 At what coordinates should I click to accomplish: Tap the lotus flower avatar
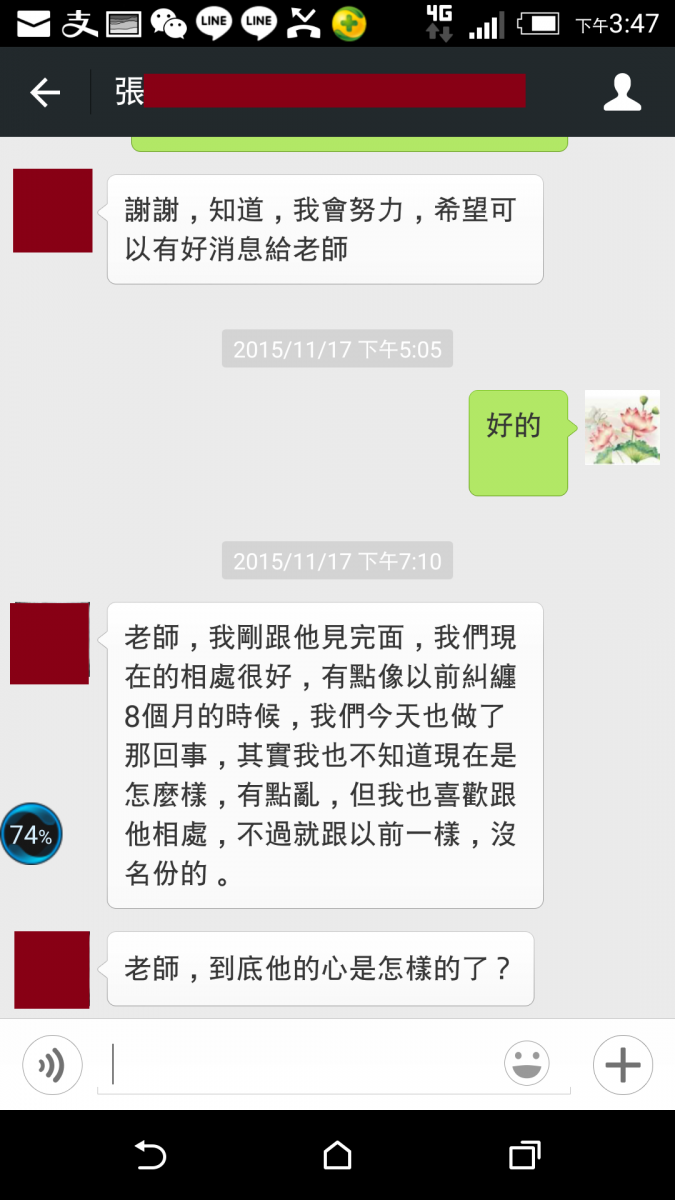(x=622, y=427)
